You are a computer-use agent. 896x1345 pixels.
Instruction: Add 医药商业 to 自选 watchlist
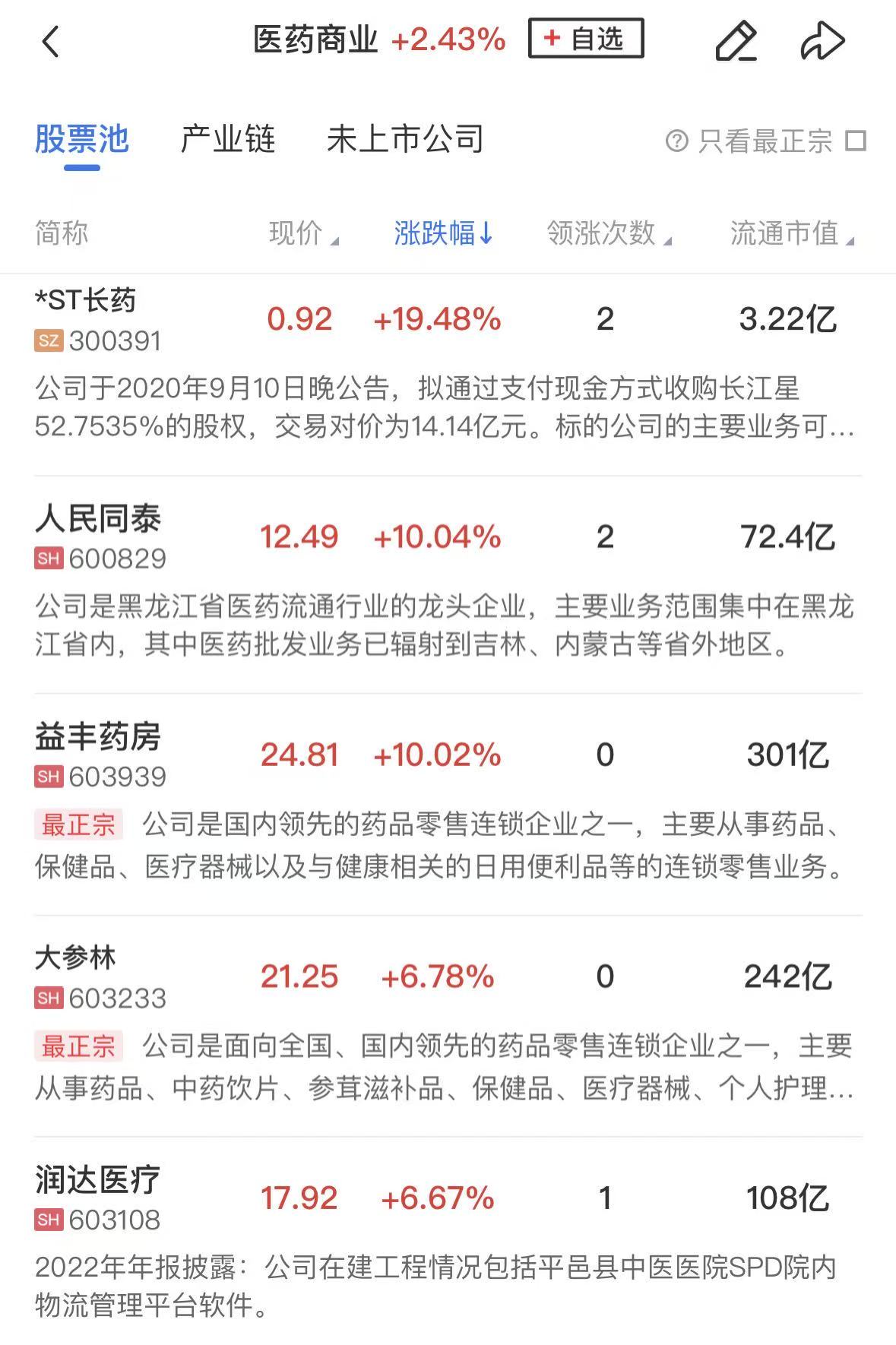(x=586, y=39)
